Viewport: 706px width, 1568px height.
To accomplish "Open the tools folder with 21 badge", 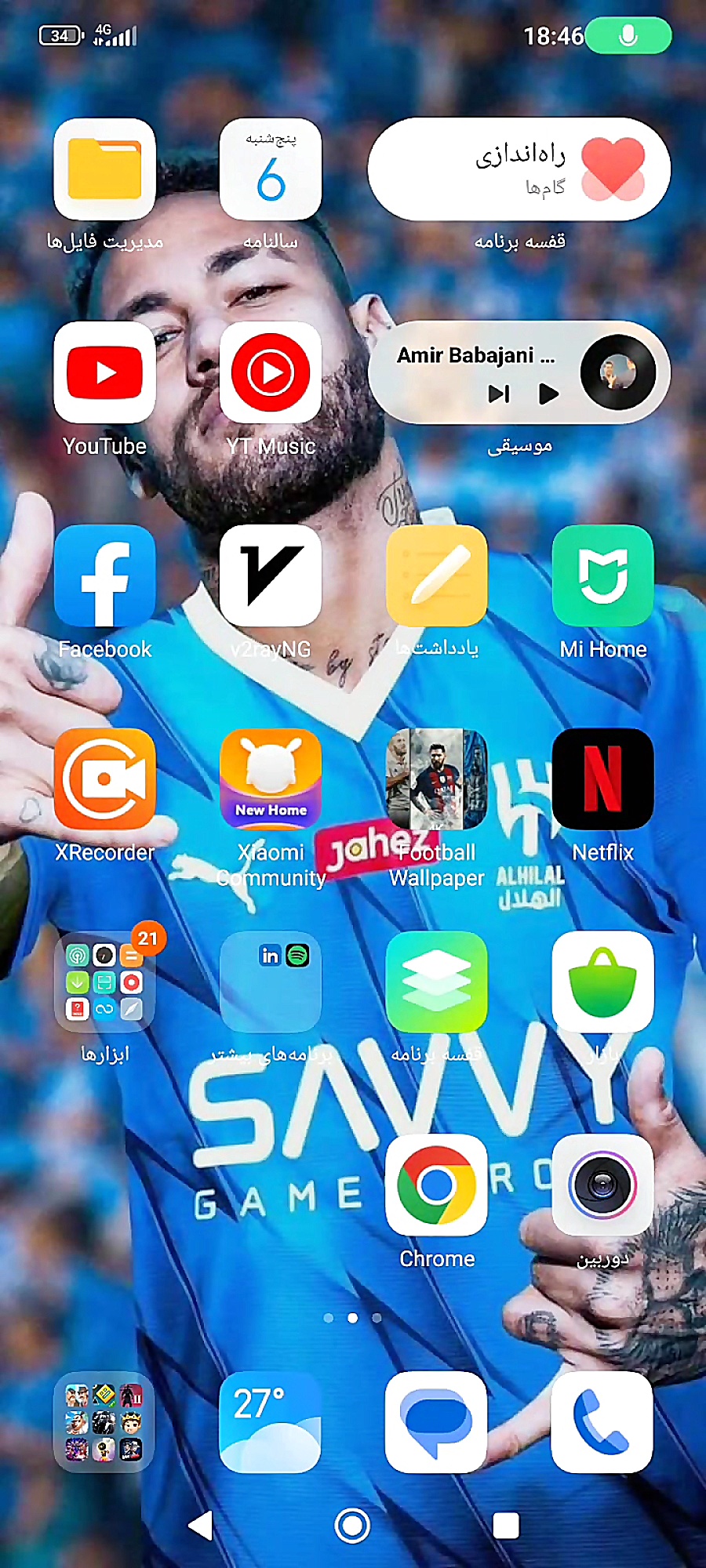I will pyautogui.click(x=104, y=982).
